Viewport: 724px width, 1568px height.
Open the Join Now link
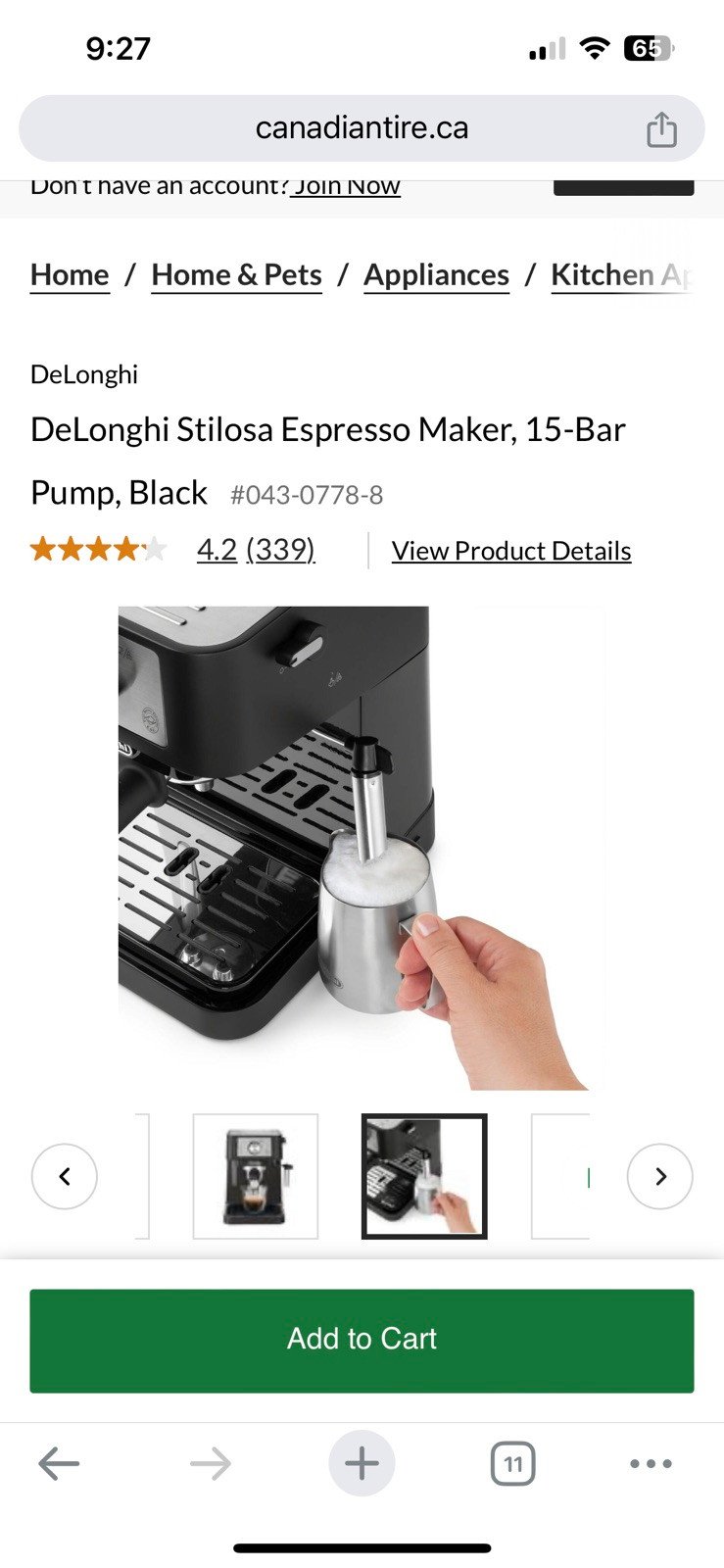pos(347,186)
